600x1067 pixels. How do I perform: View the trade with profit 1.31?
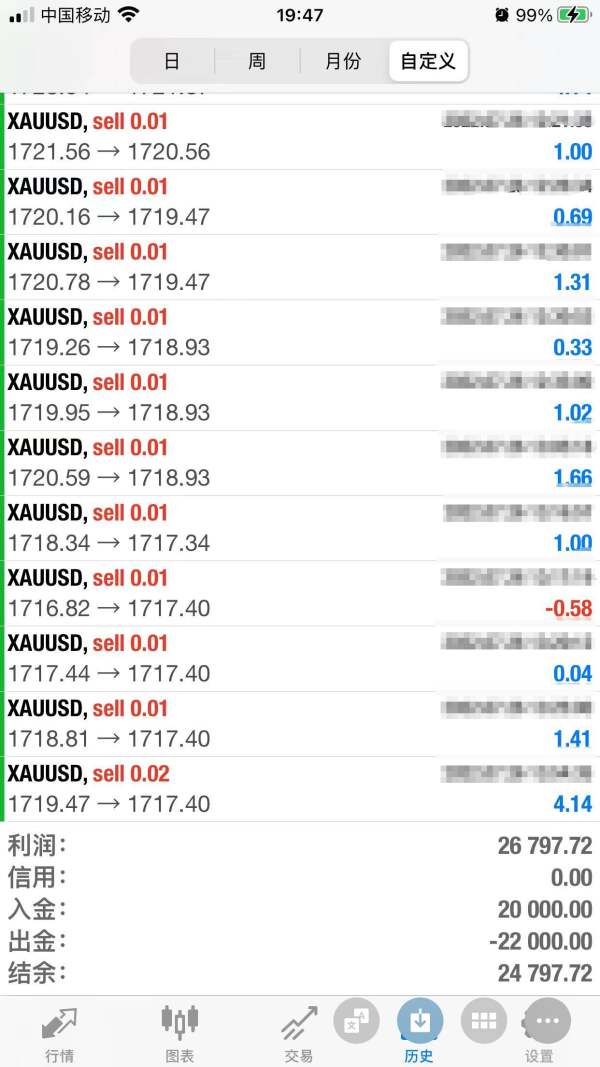point(300,267)
